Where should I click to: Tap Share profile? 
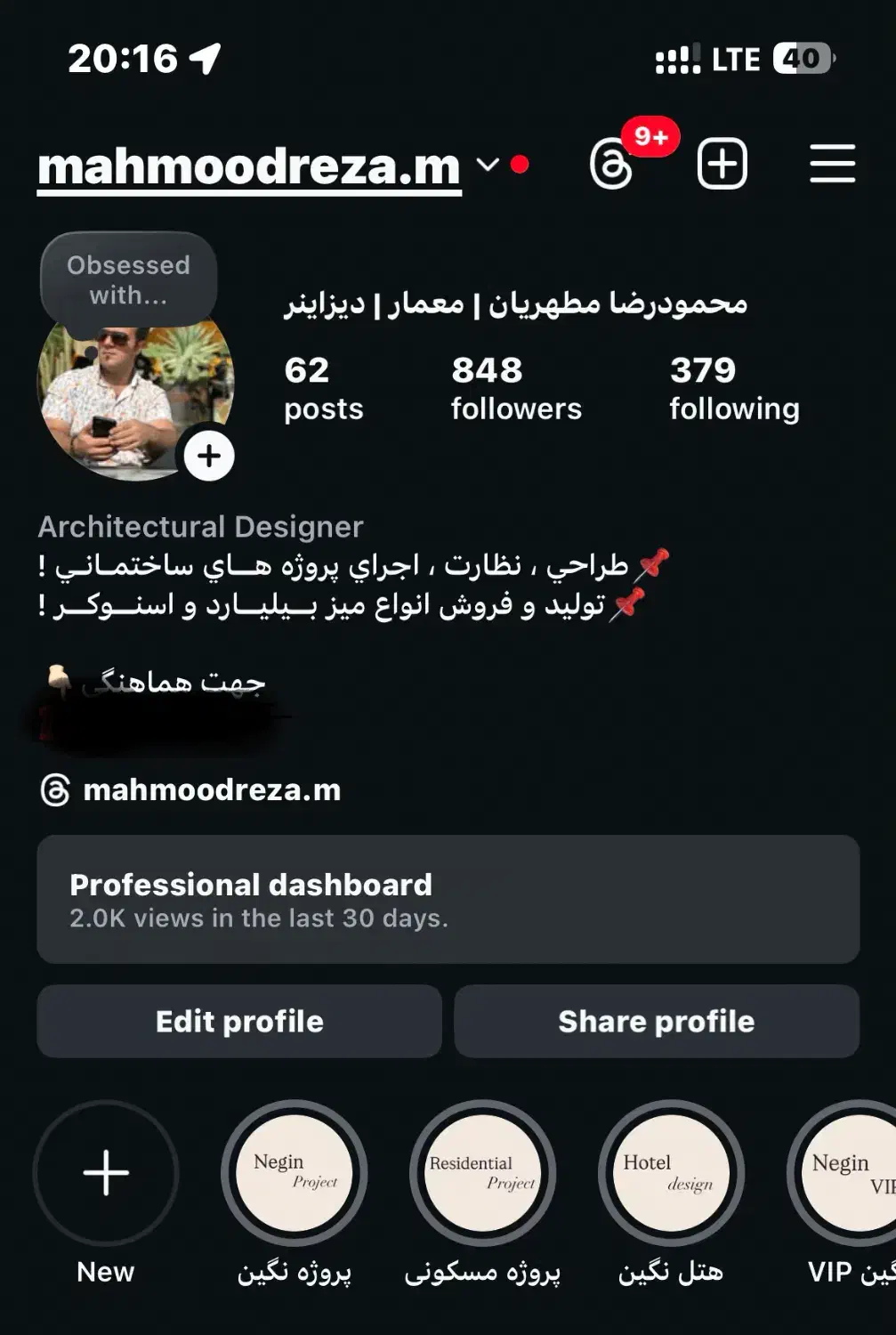click(x=657, y=1021)
